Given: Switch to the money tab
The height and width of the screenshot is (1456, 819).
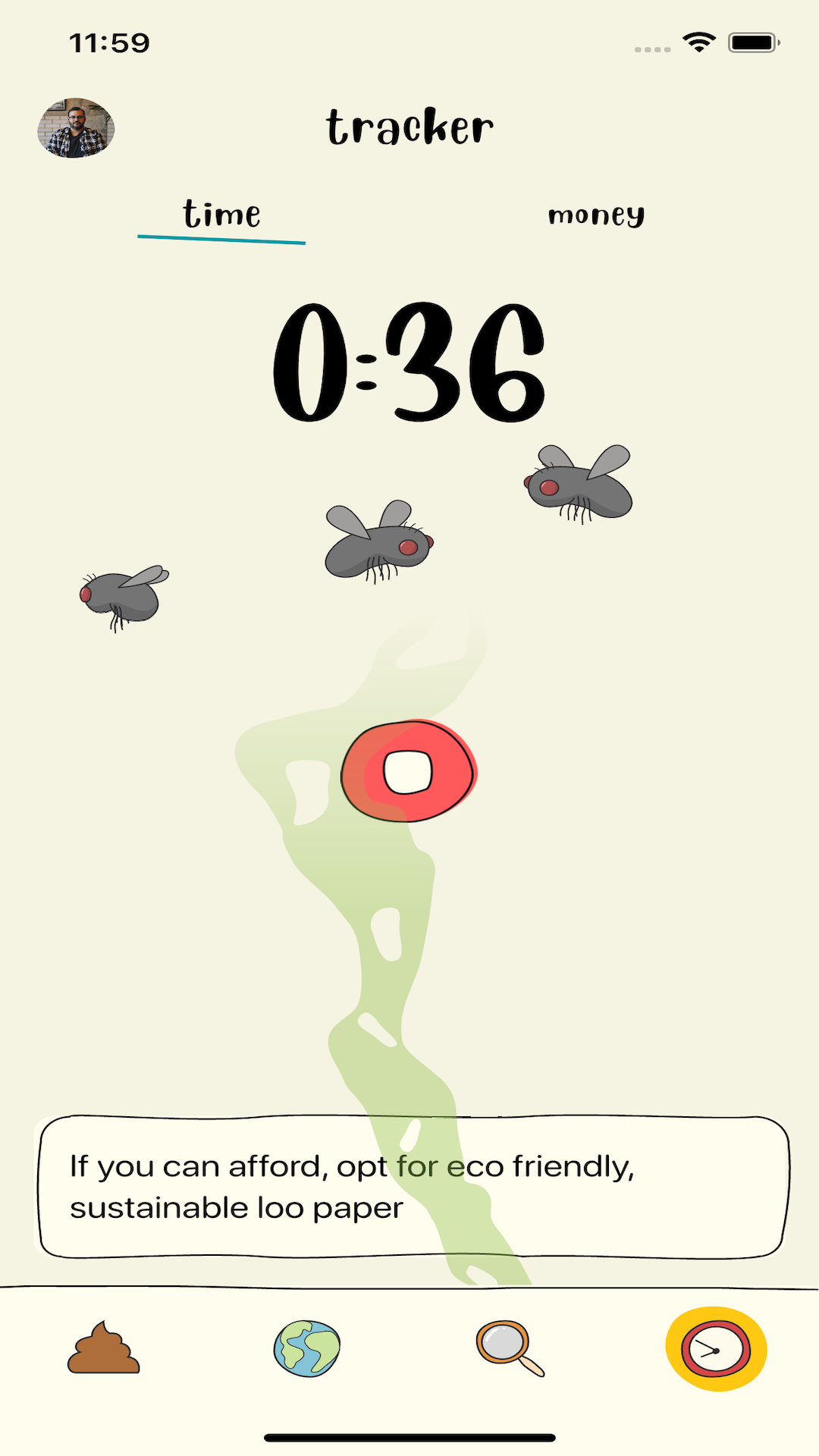Looking at the screenshot, I should click(x=596, y=215).
